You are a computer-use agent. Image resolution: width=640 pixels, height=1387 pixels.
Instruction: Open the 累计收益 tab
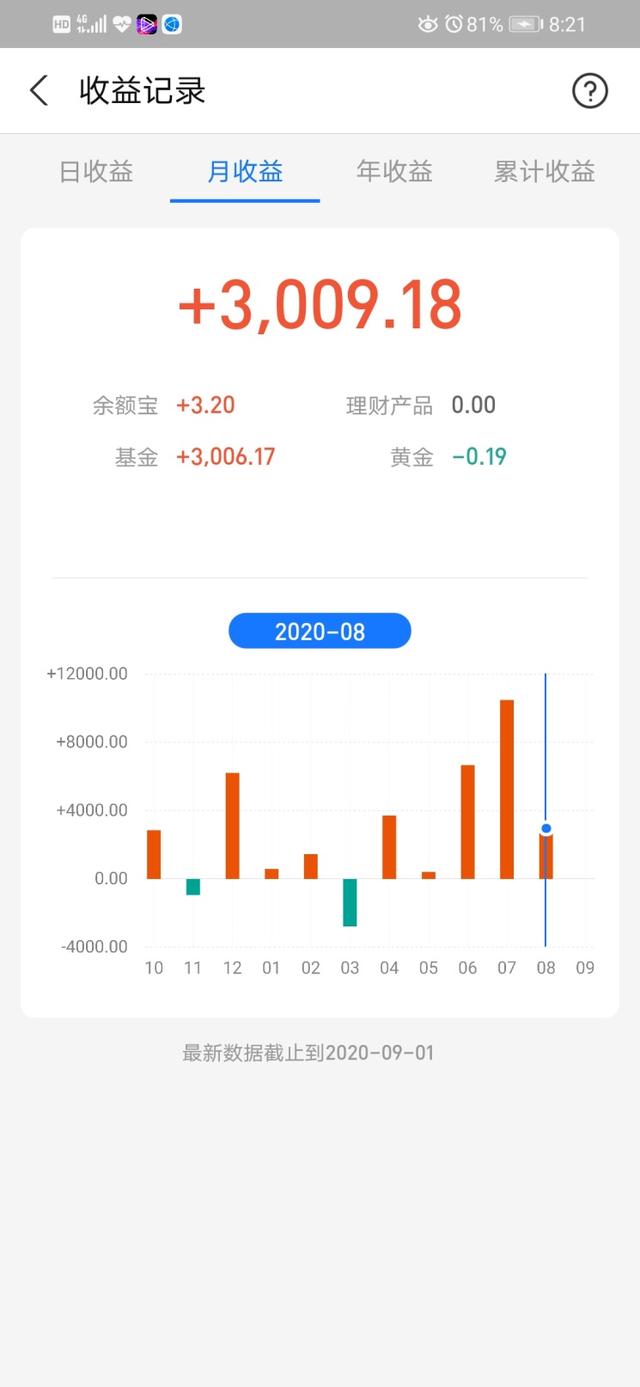coord(544,172)
